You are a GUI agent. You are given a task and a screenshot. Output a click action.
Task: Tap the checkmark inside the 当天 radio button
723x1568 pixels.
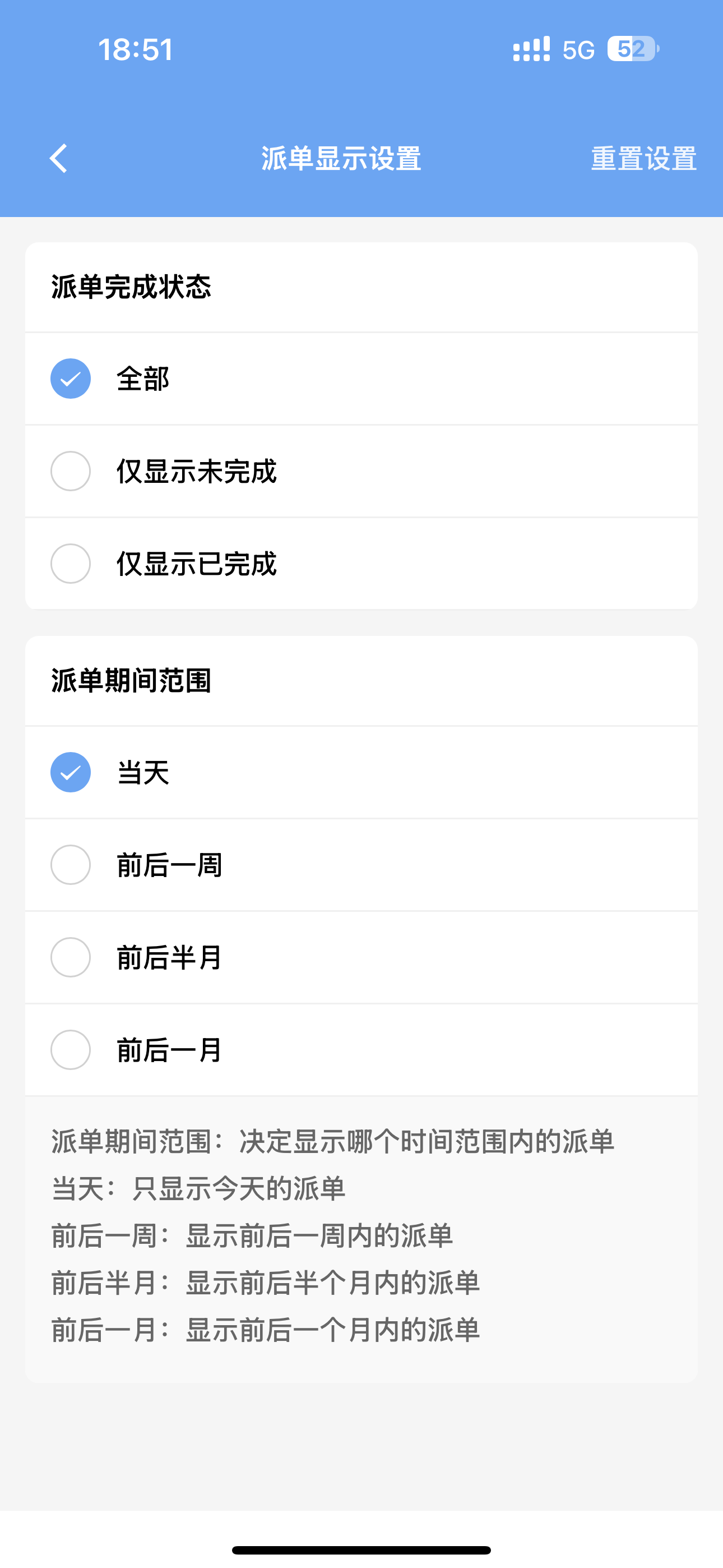point(71,772)
